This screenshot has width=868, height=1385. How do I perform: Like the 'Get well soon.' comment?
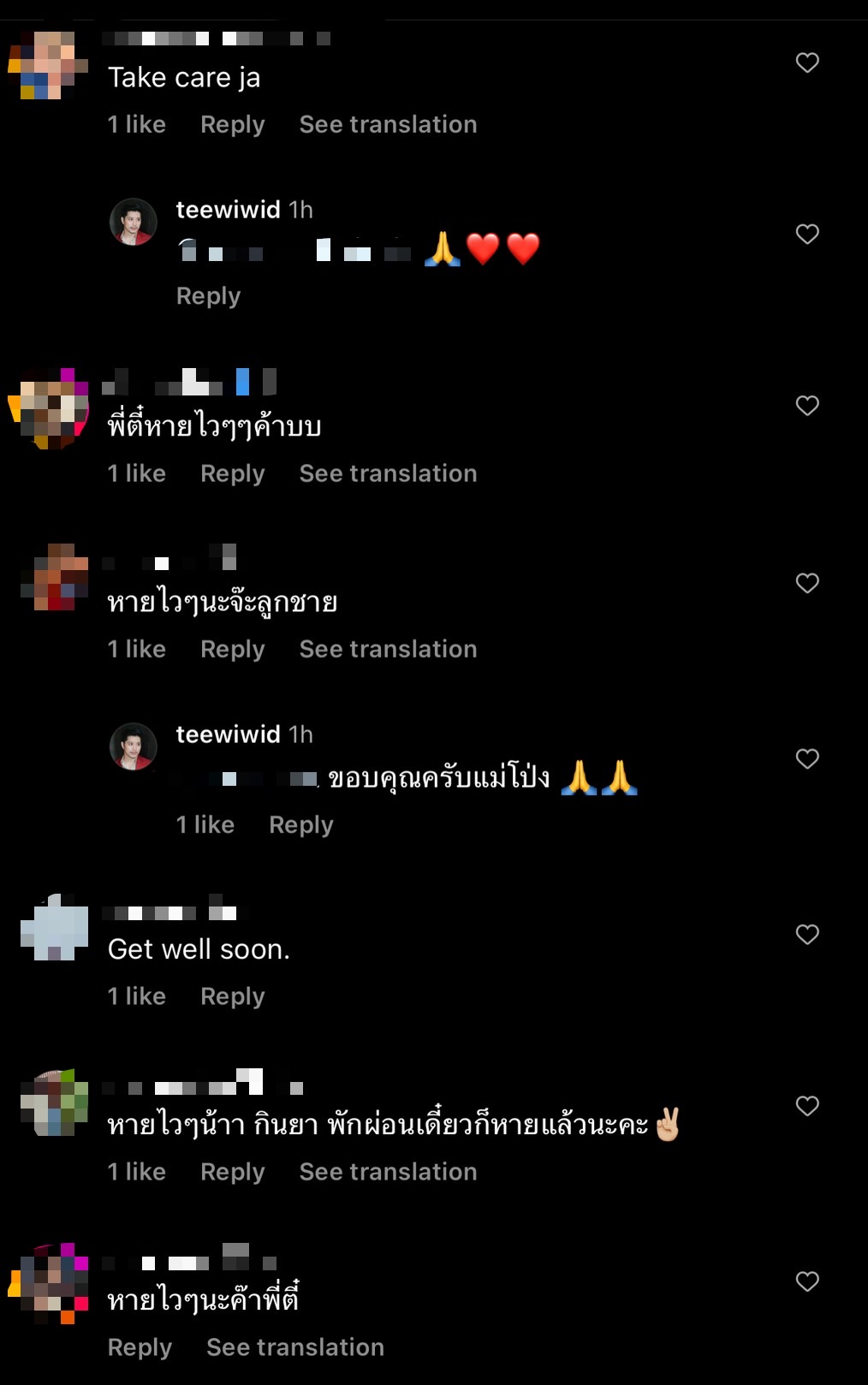(807, 934)
